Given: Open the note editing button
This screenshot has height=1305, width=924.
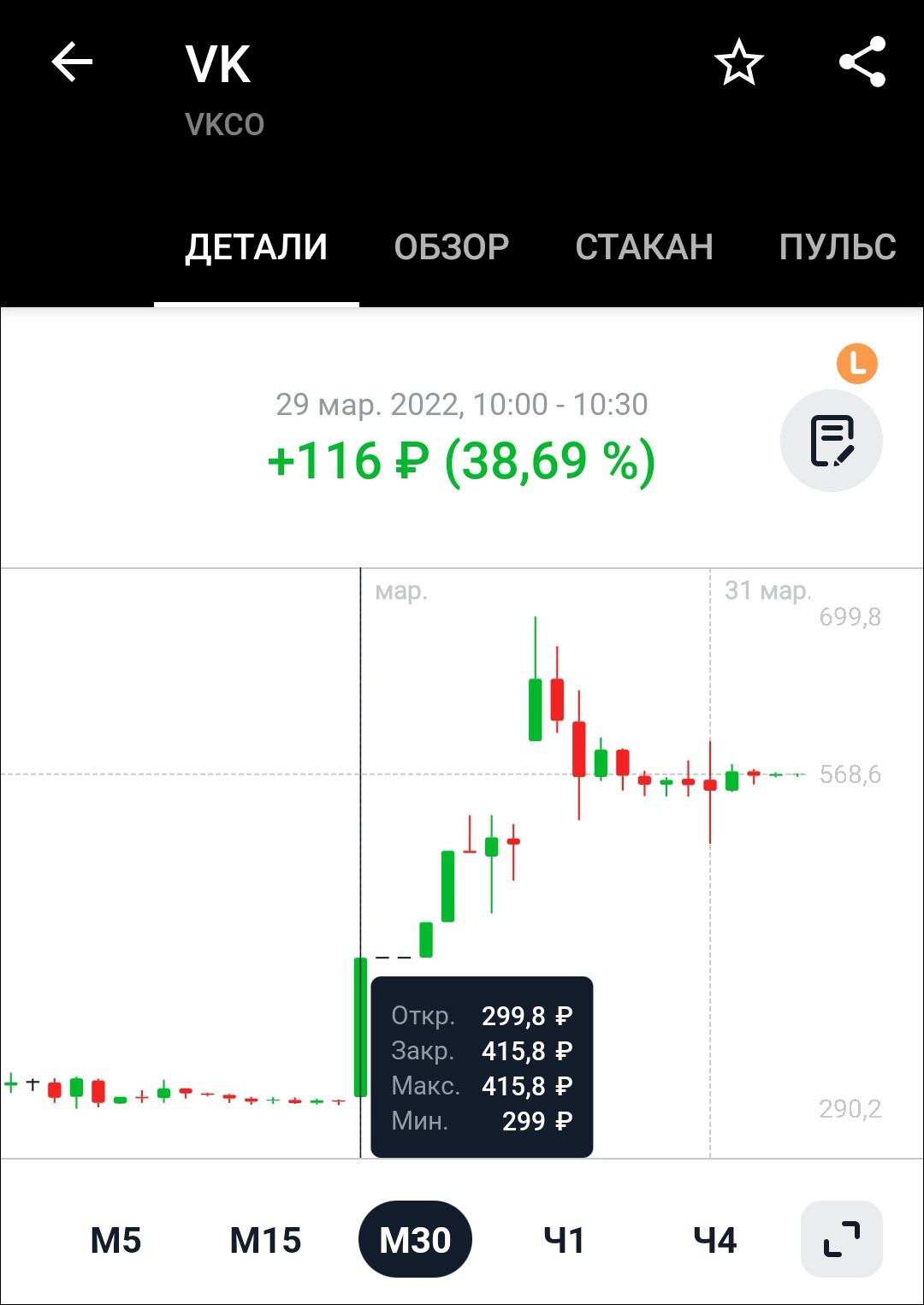Looking at the screenshot, I should click(x=832, y=441).
